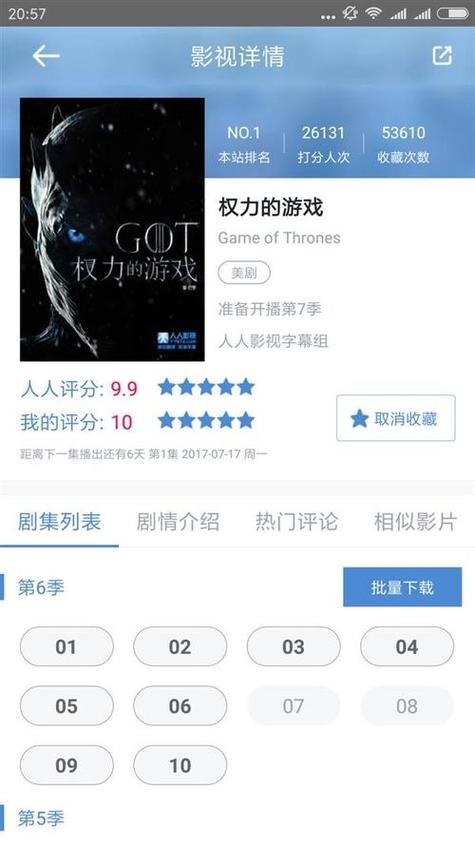The image size is (475, 844).
Task: Share this show via the top-right icon
Action: [x=442, y=55]
